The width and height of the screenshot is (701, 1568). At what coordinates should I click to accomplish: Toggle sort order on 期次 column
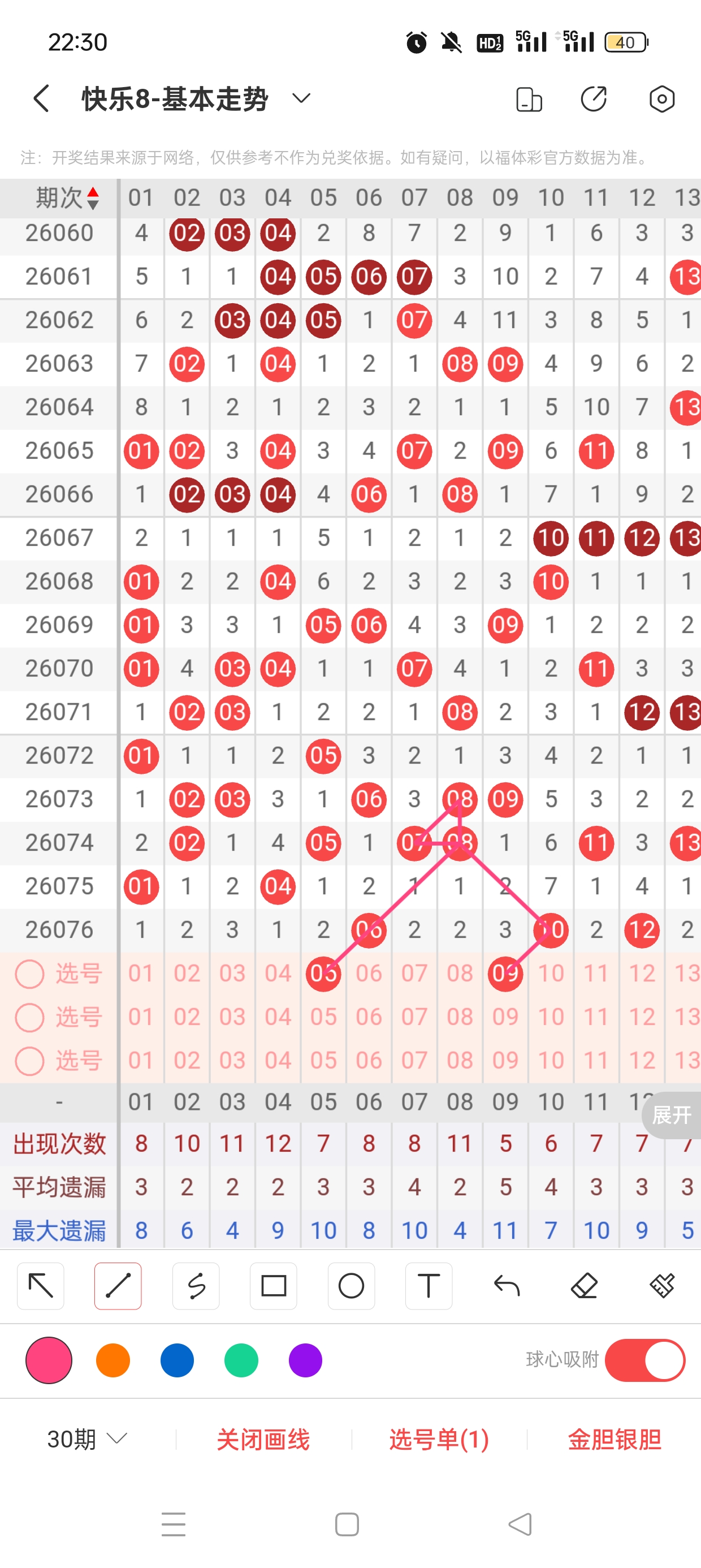(93, 199)
